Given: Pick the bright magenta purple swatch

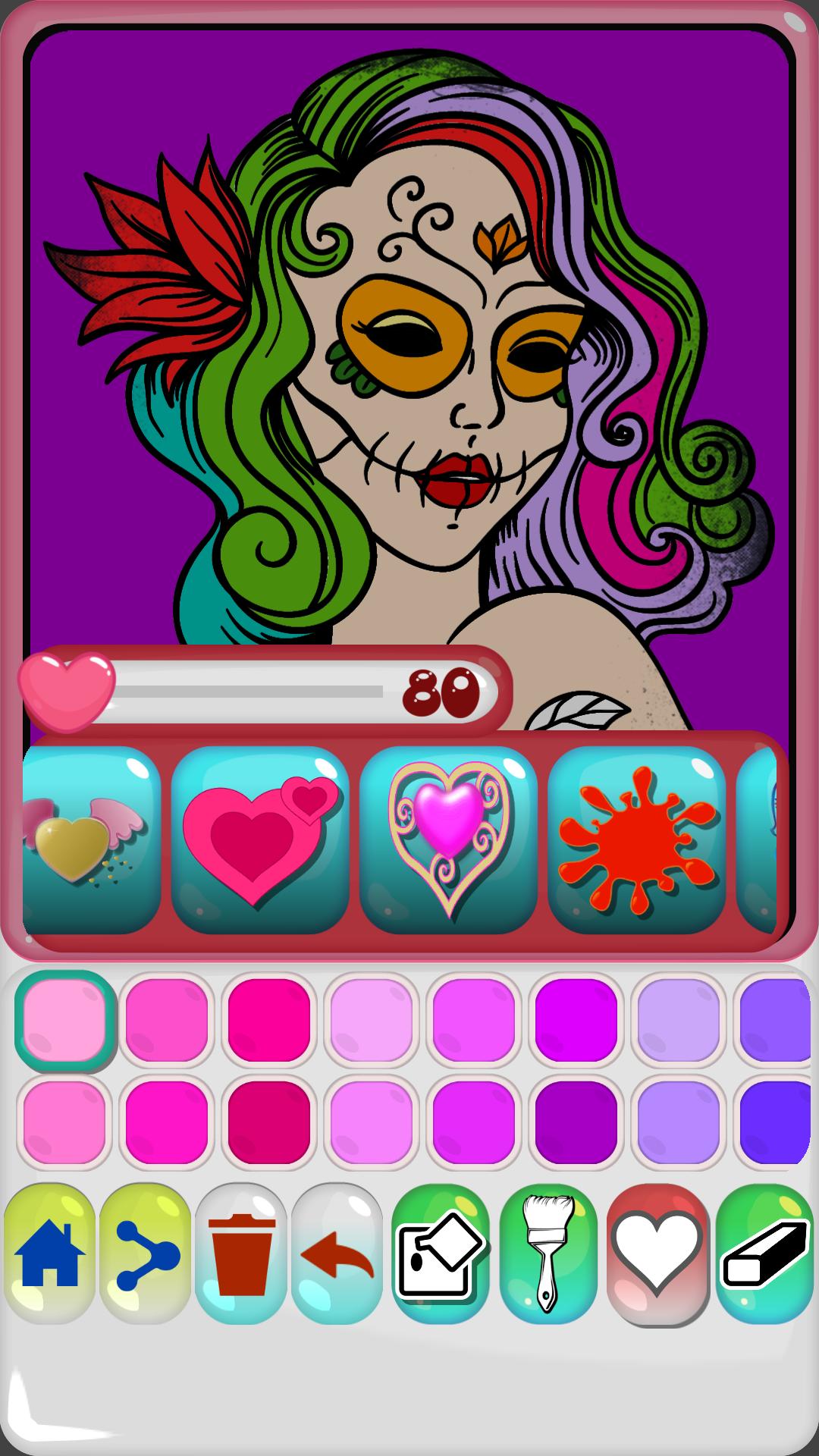Looking at the screenshot, I should (576, 1020).
